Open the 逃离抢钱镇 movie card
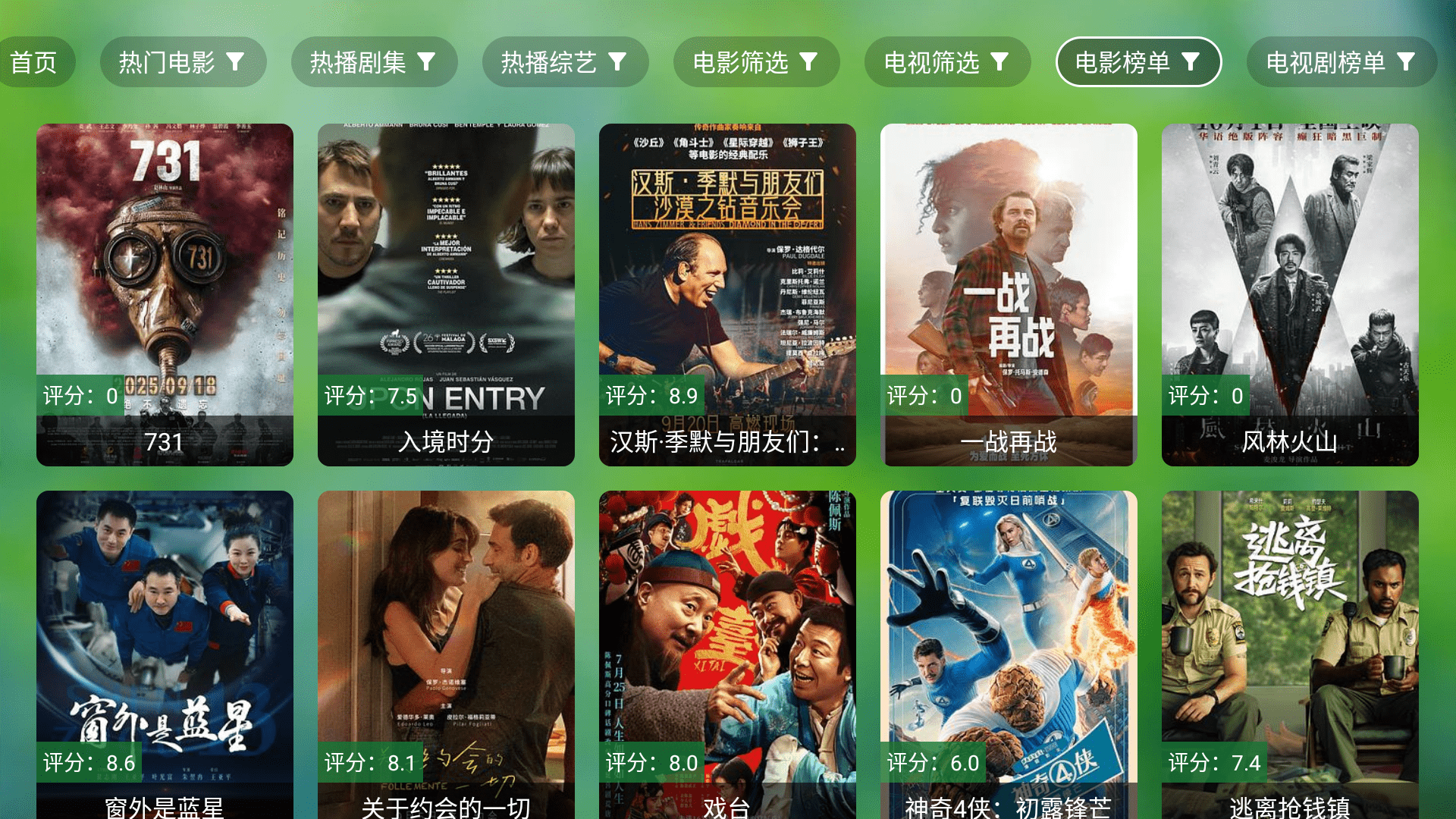The image size is (1456, 819). point(1290,654)
